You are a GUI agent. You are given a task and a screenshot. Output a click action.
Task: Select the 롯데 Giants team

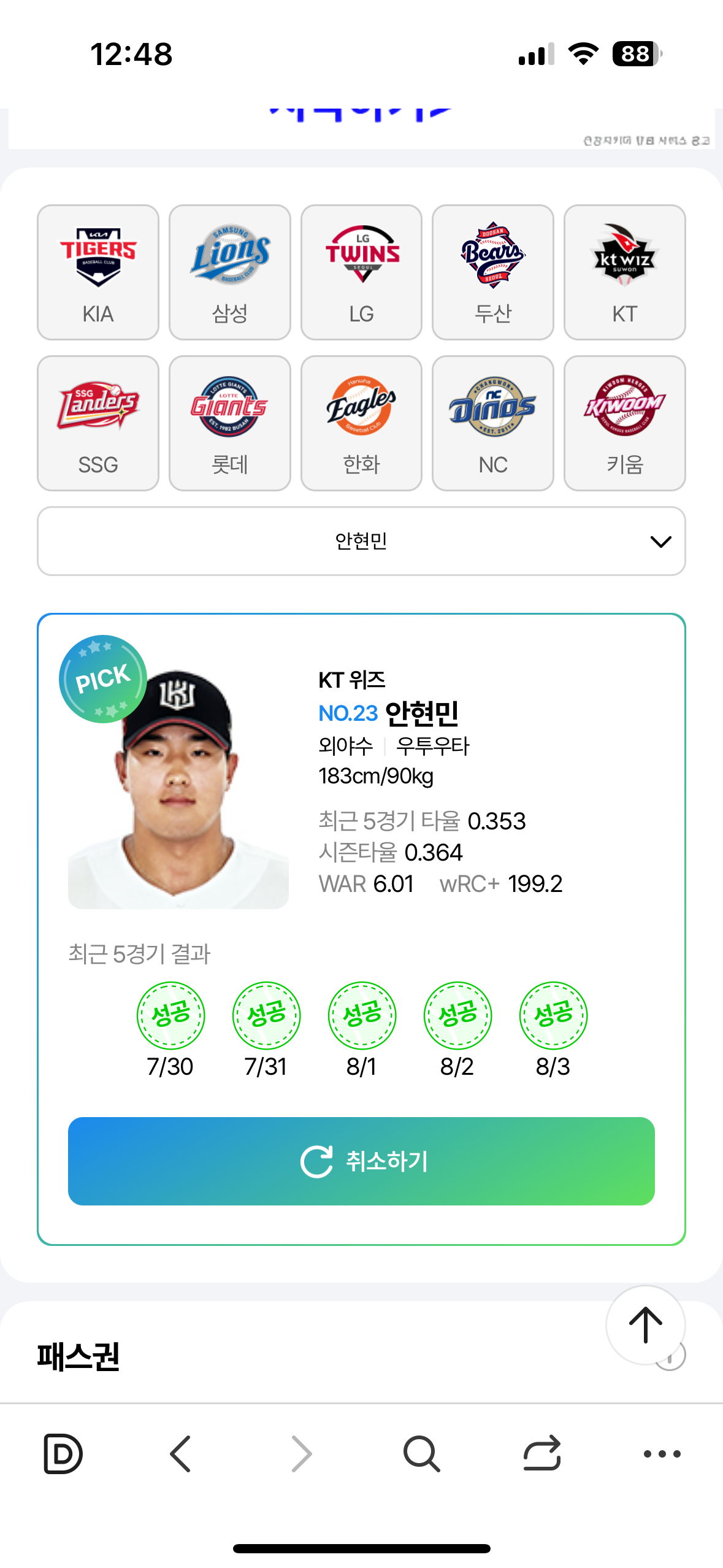[x=230, y=423]
